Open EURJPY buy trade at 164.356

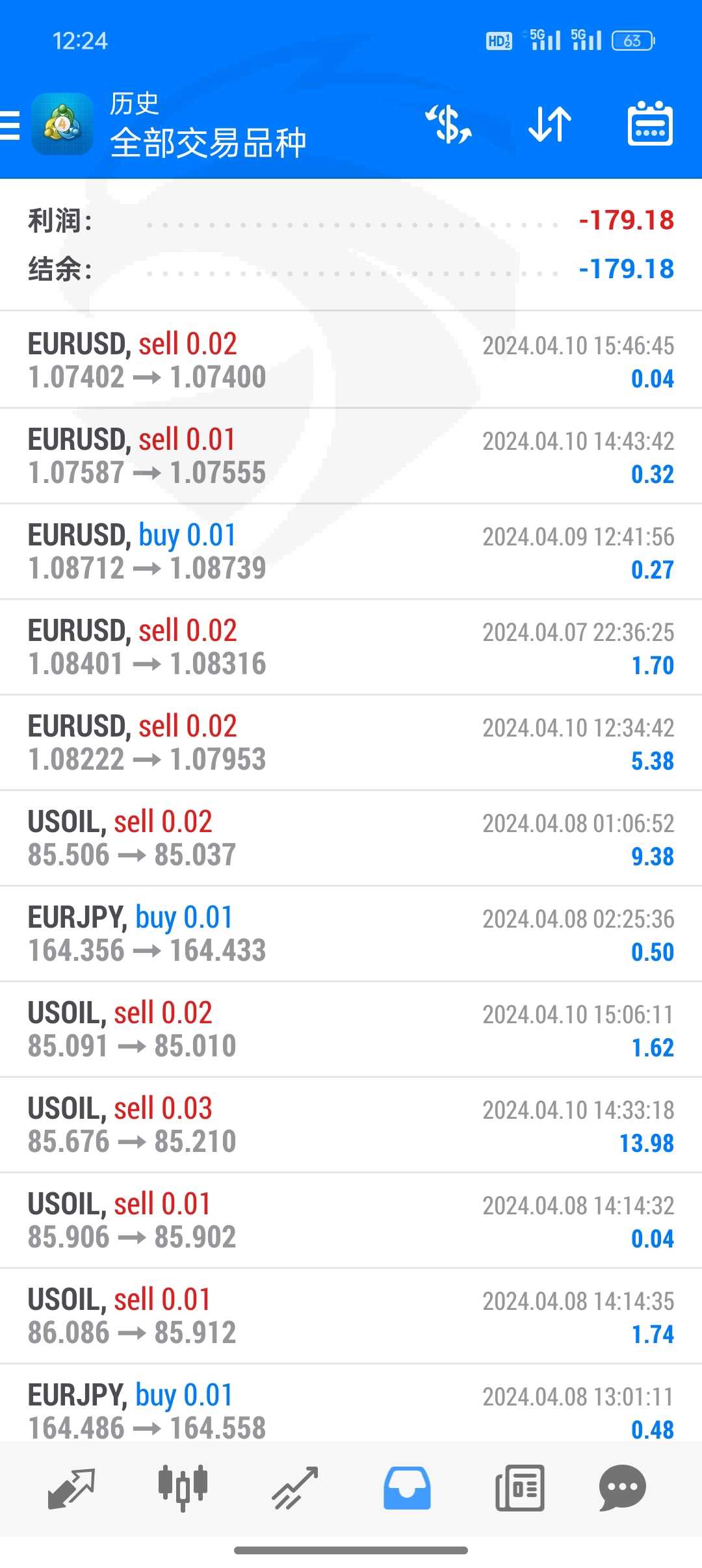coord(351,934)
